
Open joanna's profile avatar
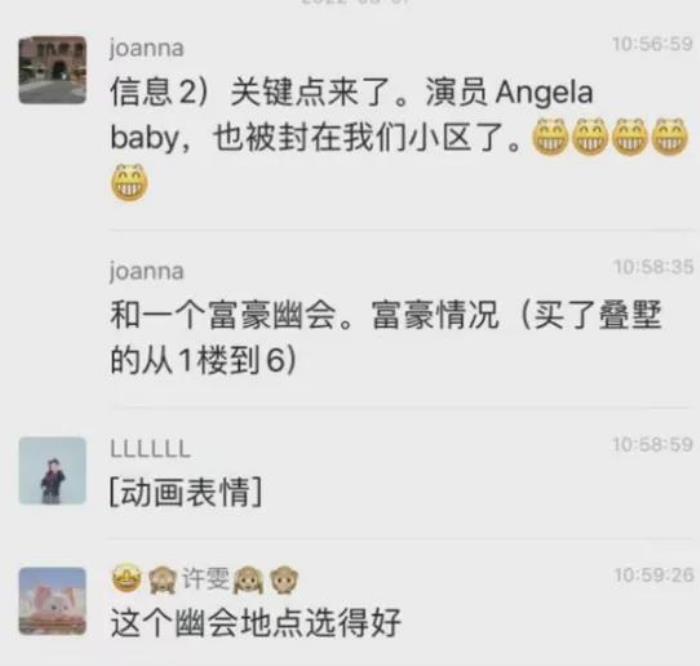click(53, 70)
